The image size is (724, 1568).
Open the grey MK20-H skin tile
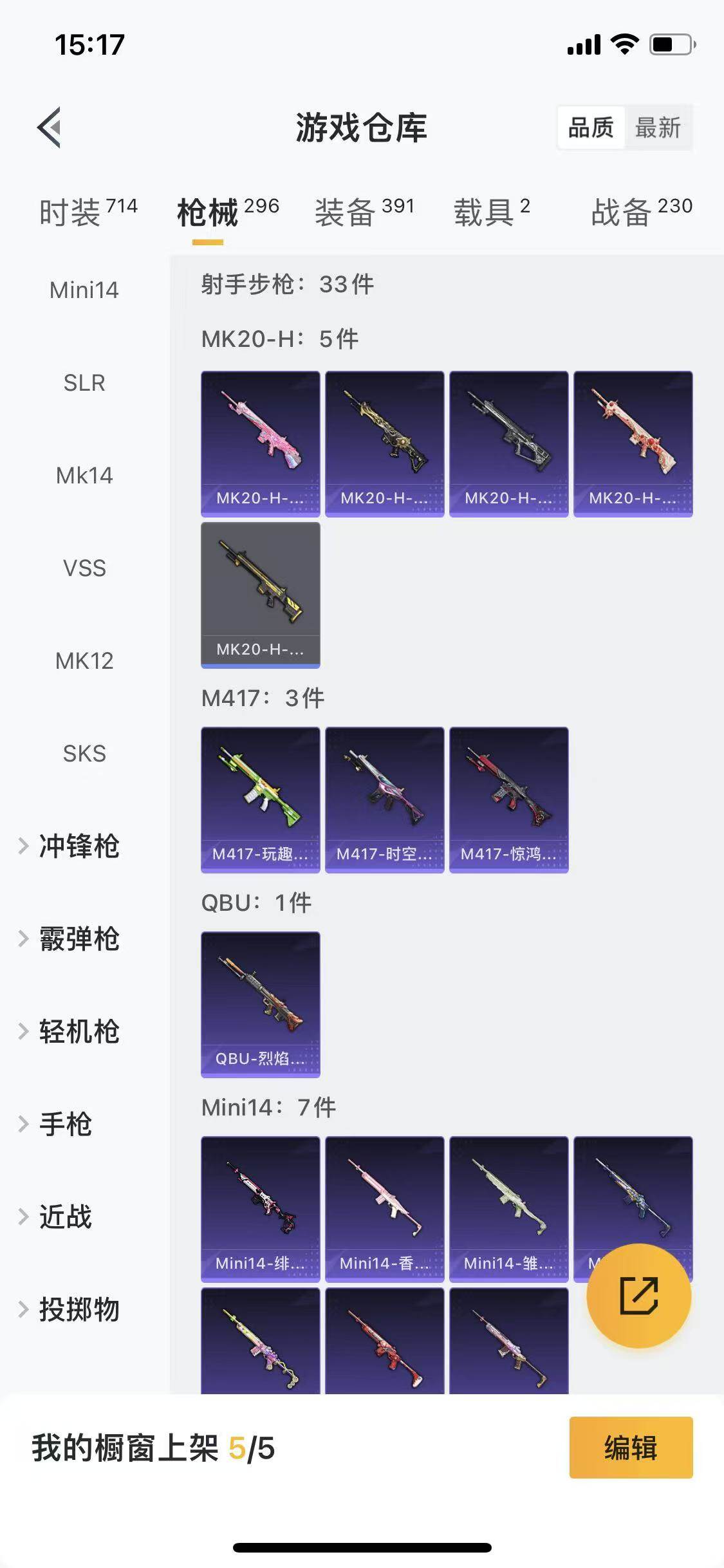click(x=261, y=595)
